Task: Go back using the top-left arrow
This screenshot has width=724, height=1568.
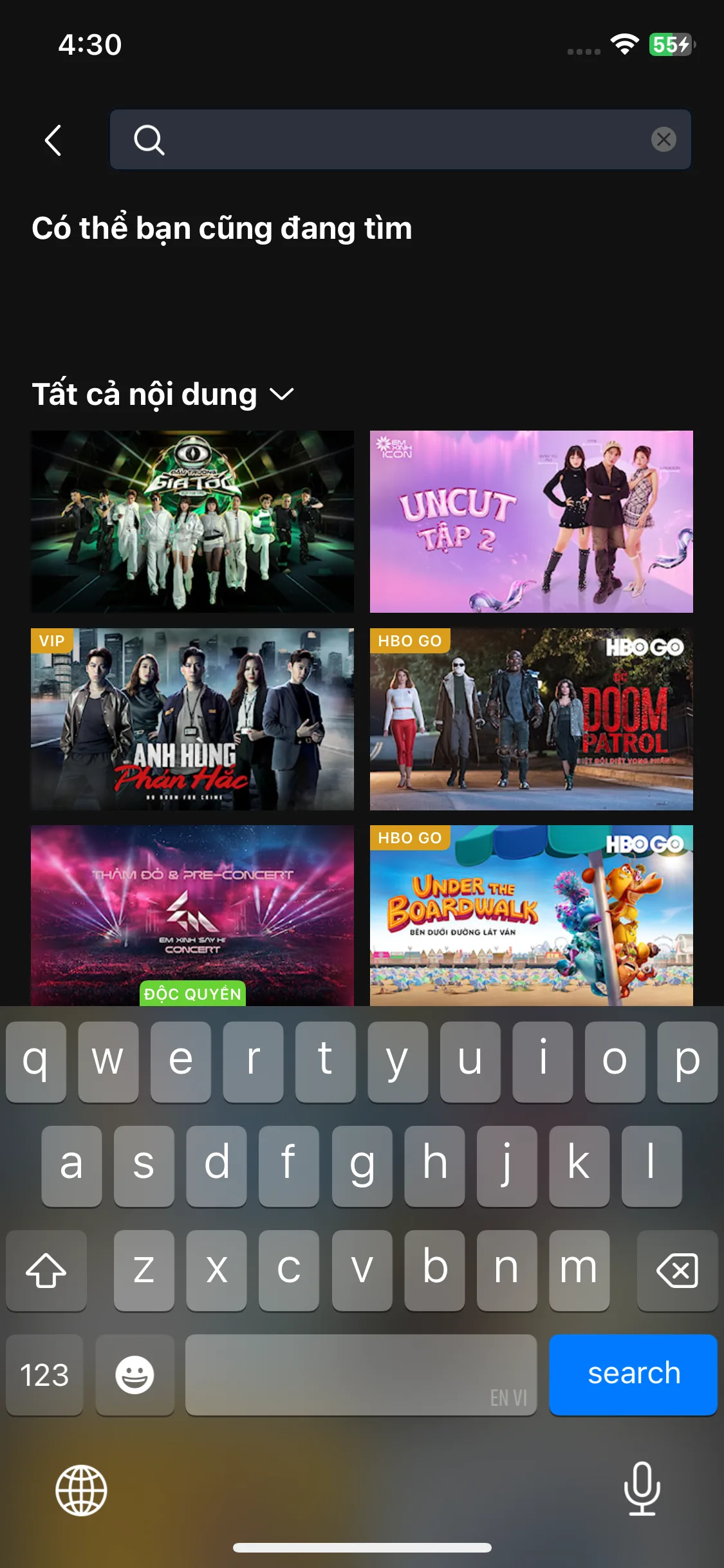Action: click(53, 140)
